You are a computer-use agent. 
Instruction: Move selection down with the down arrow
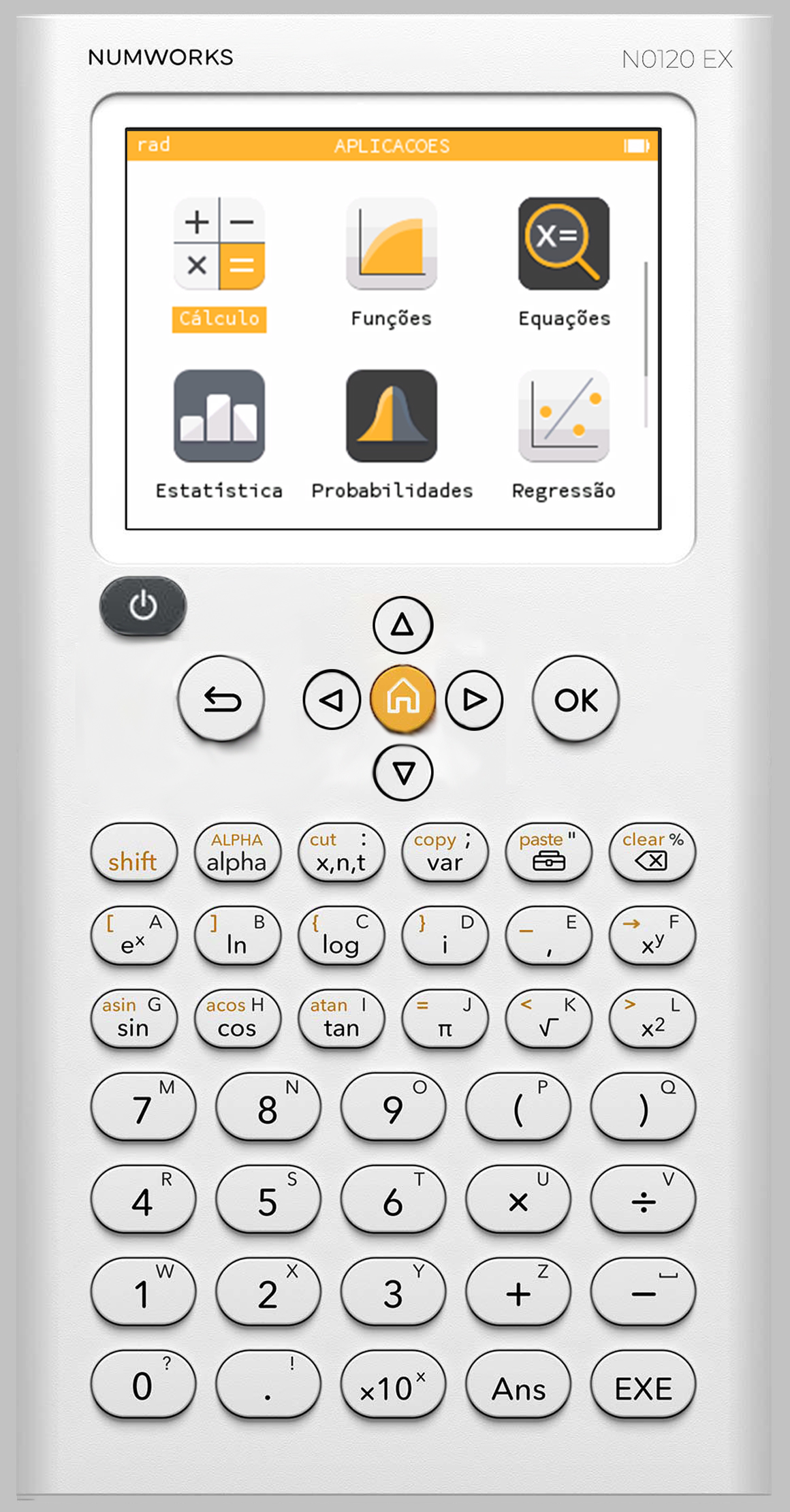(403, 772)
